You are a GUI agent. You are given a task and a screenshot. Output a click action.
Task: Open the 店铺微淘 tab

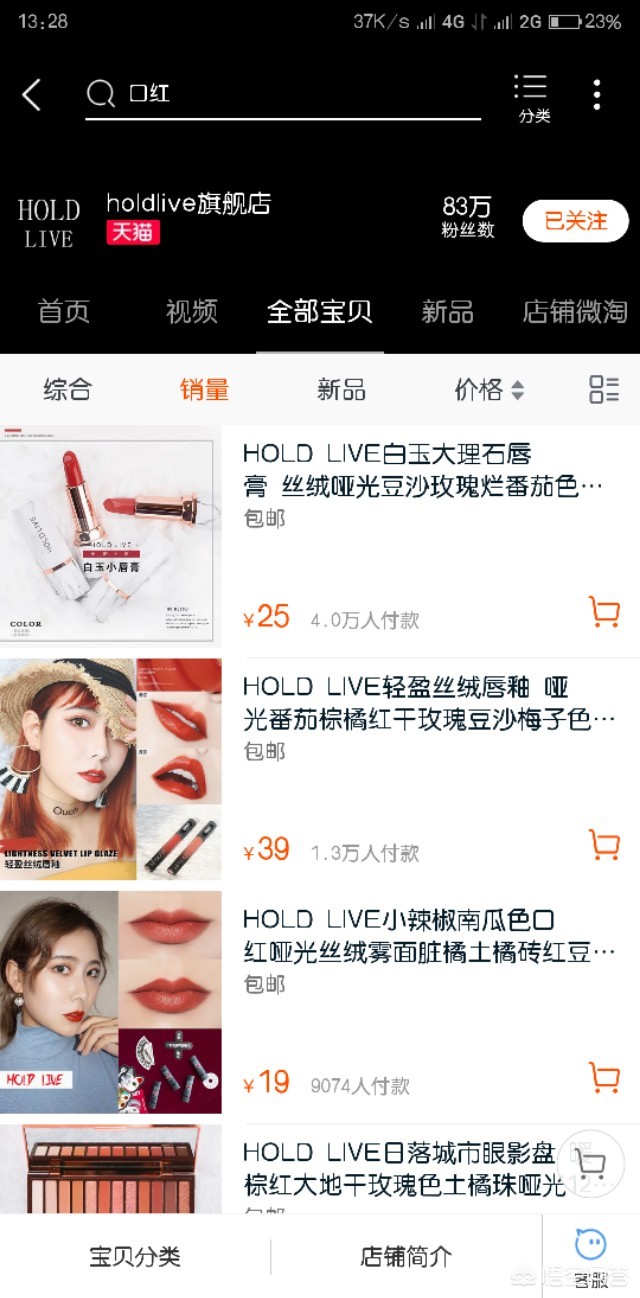coord(575,311)
